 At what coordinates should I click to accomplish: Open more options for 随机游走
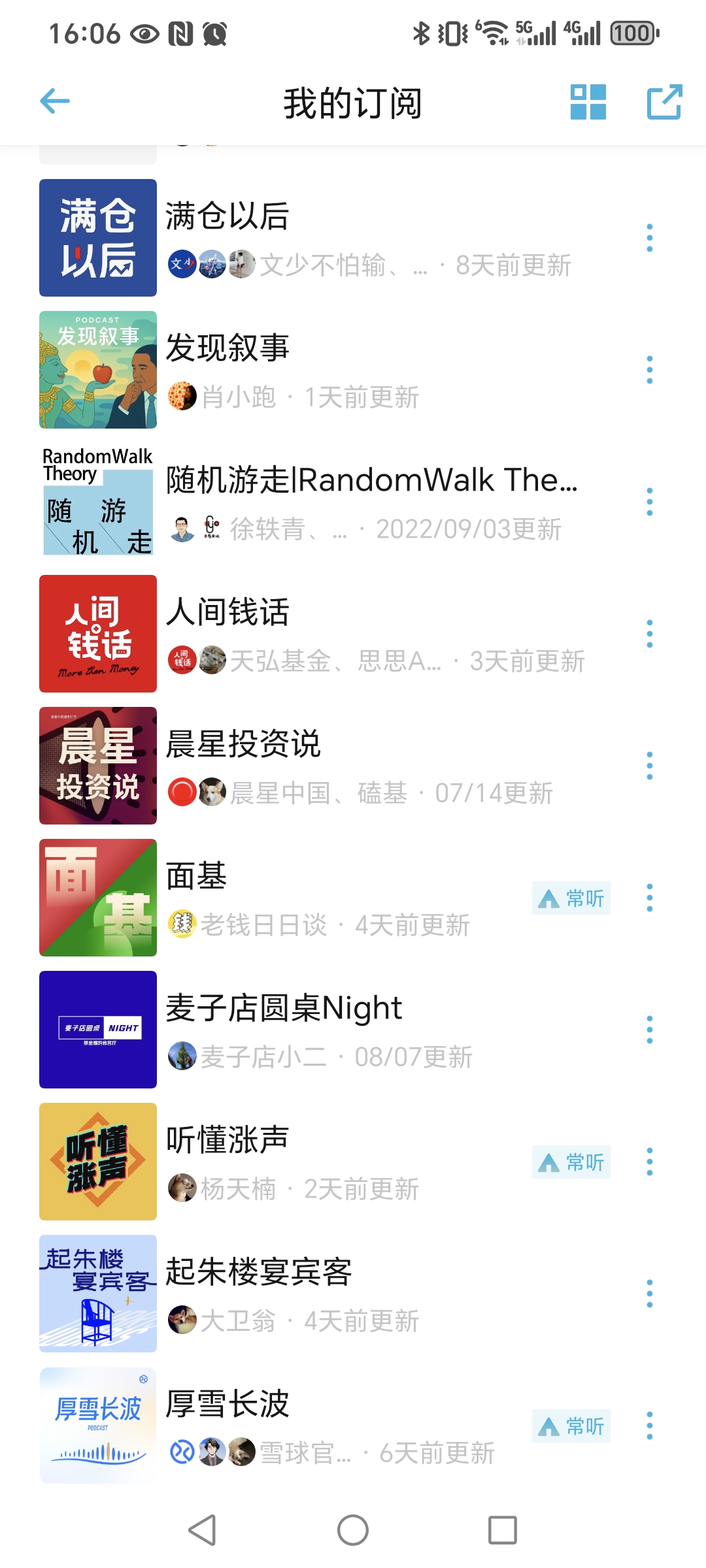[649, 502]
